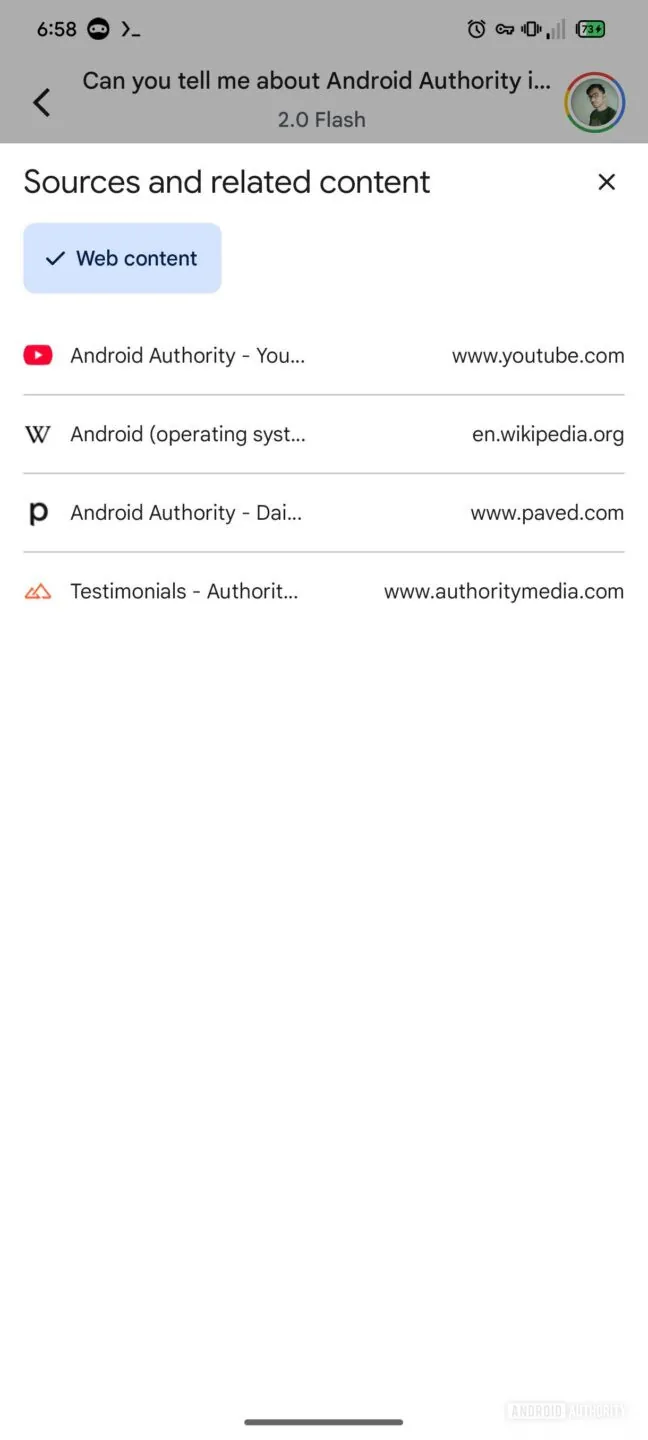Open the Android Authority YouTube source

[324, 356]
